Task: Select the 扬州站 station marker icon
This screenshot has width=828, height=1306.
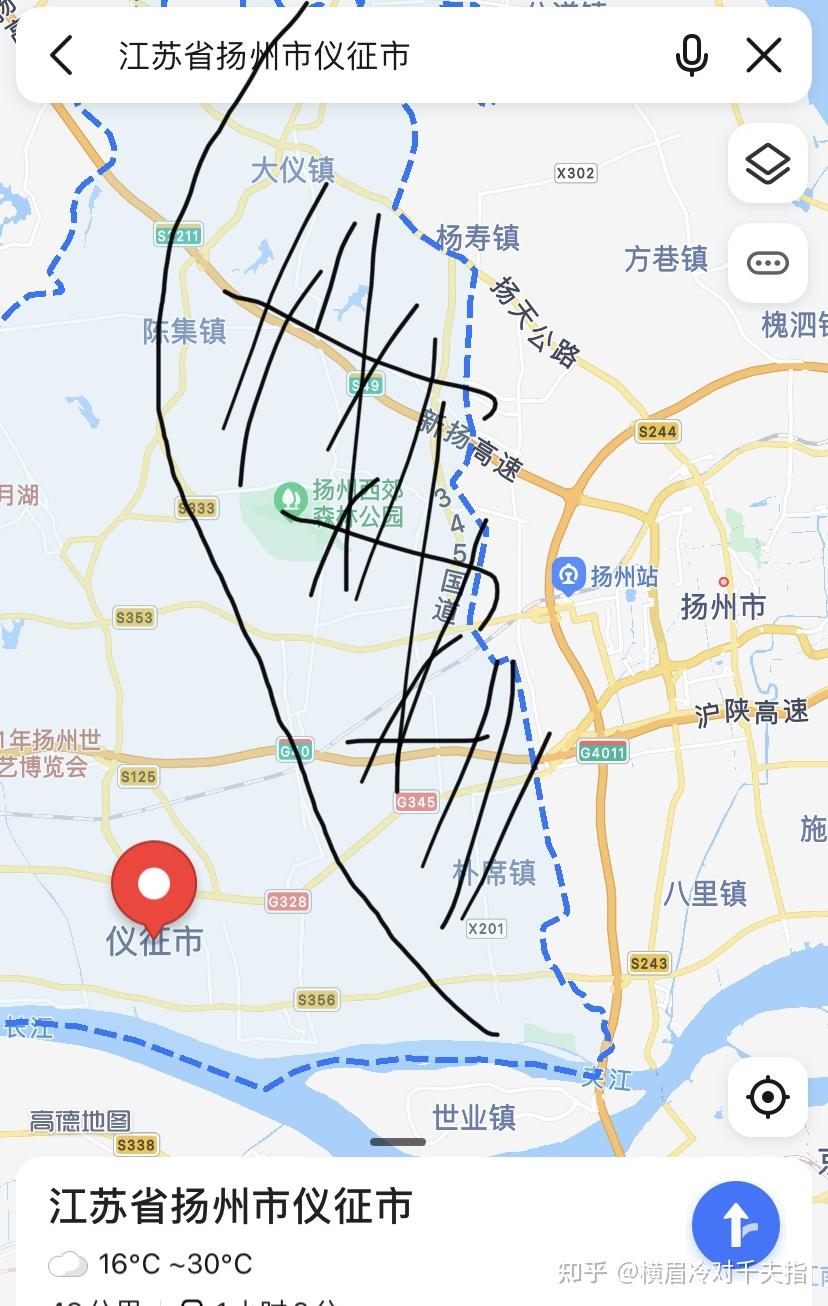Action: tap(566, 575)
